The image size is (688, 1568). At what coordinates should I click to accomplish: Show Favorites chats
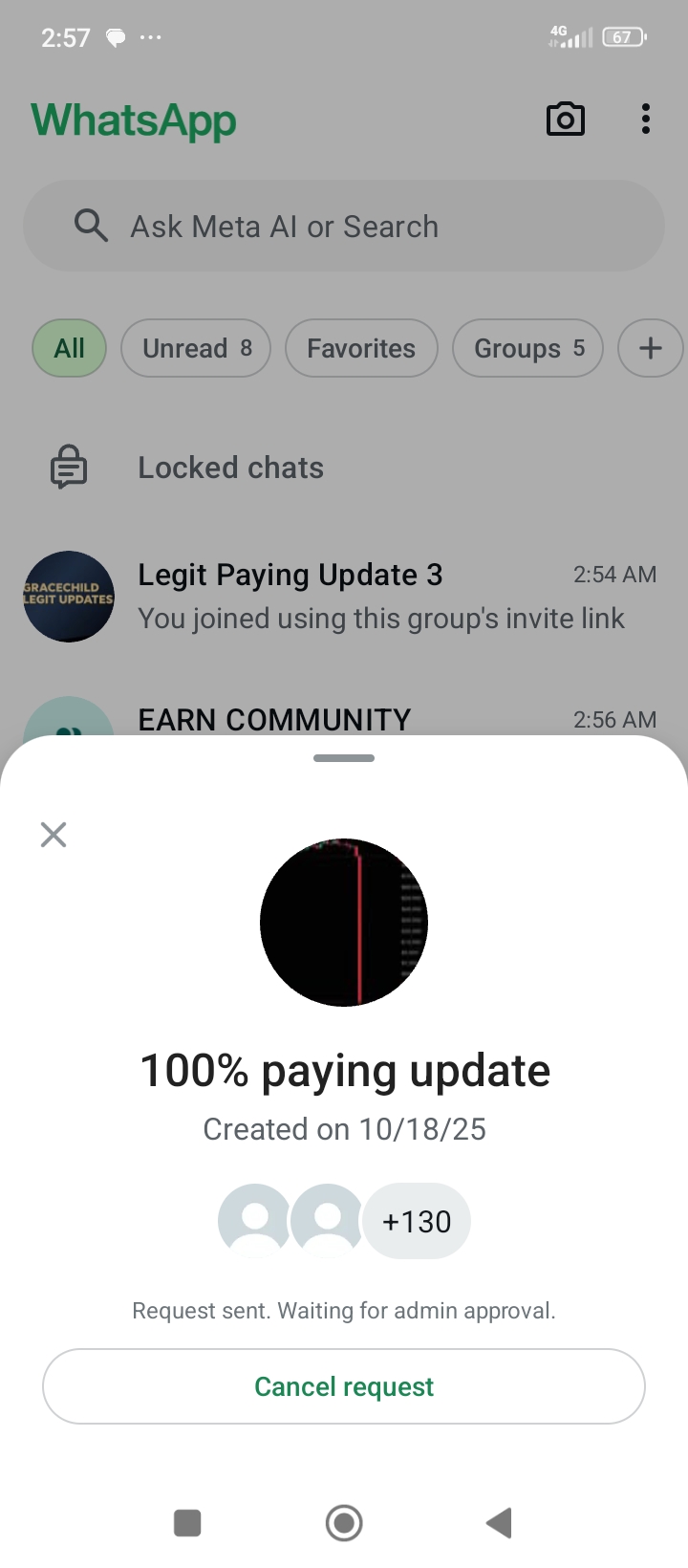[x=361, y=348]
